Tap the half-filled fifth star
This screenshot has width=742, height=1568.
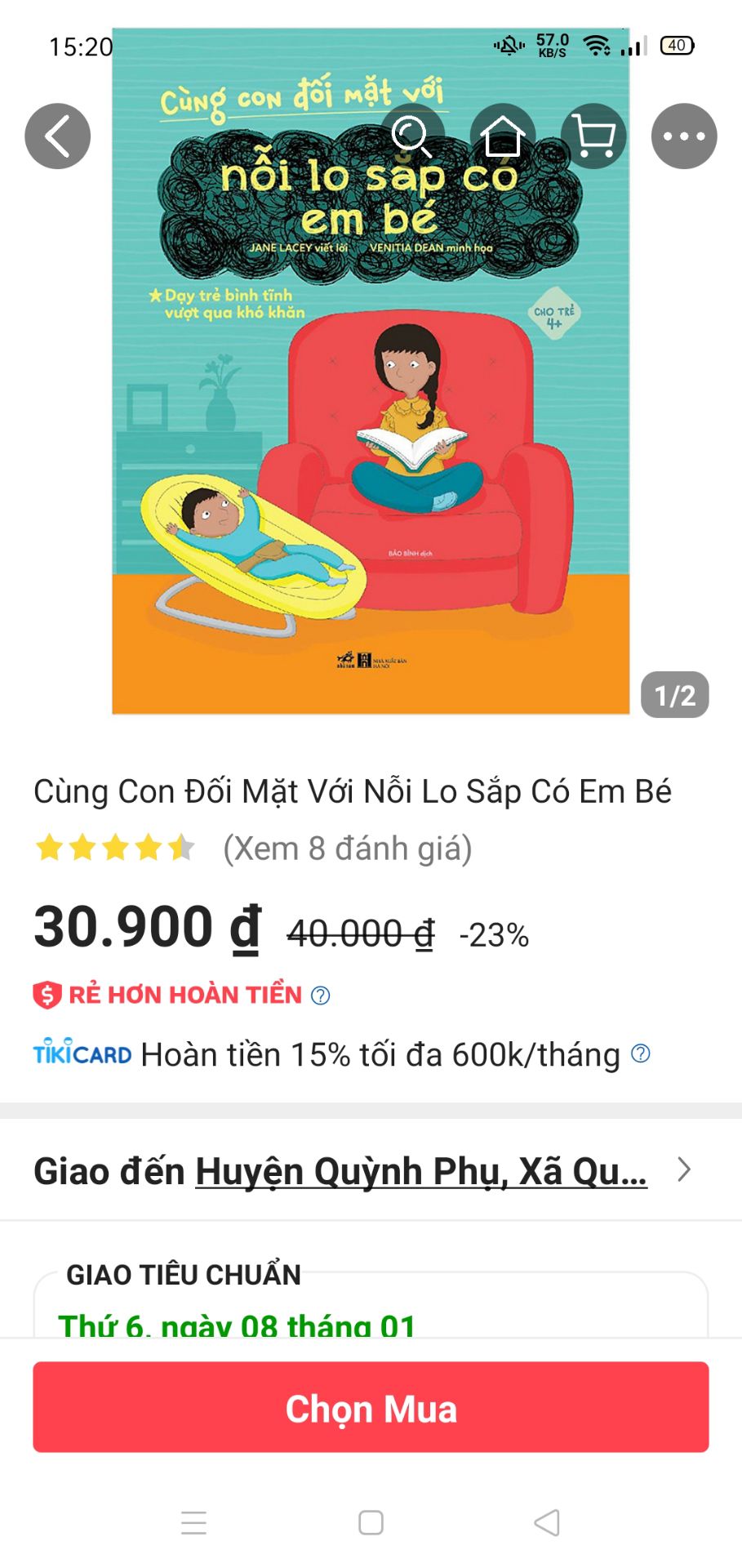[181, 848]
